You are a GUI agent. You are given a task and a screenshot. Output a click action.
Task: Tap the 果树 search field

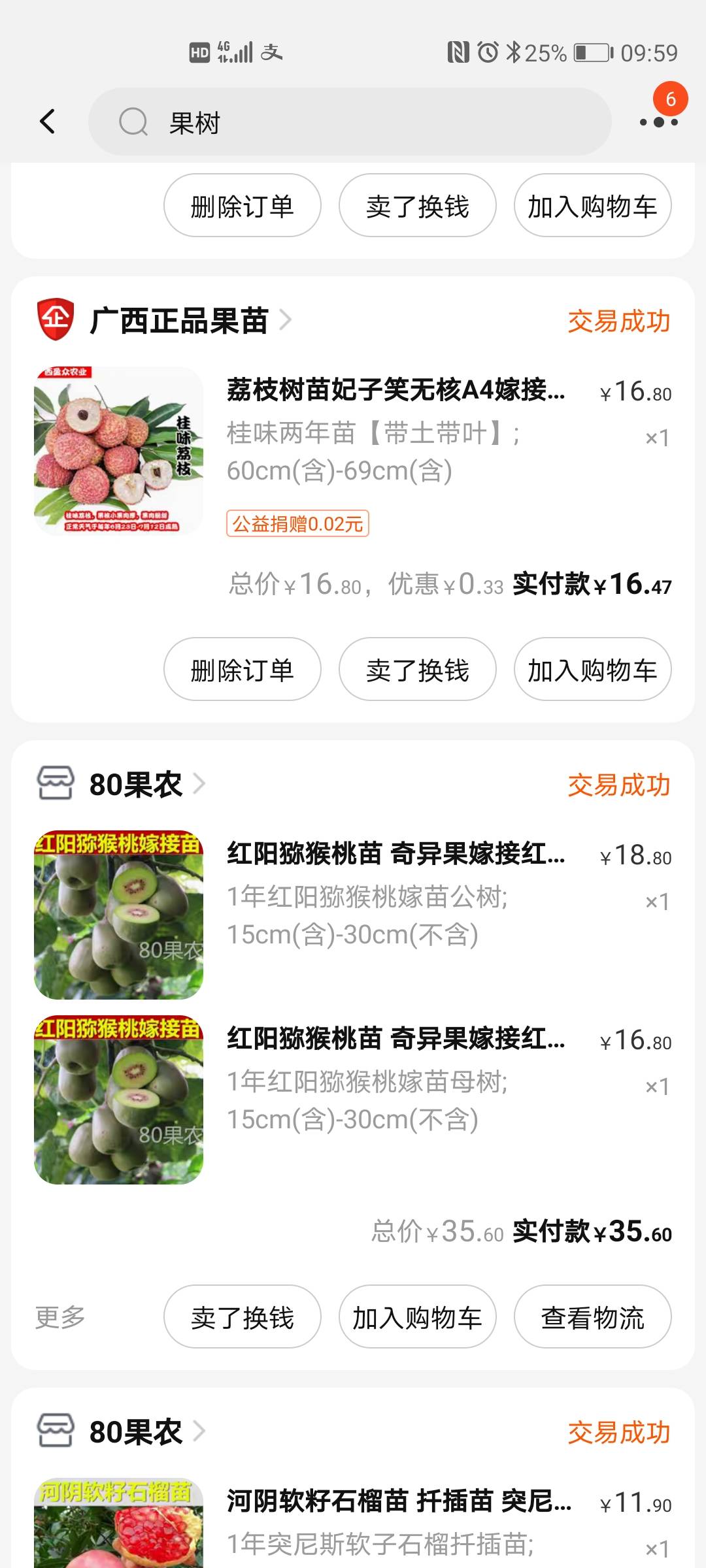tap(350, 122)
